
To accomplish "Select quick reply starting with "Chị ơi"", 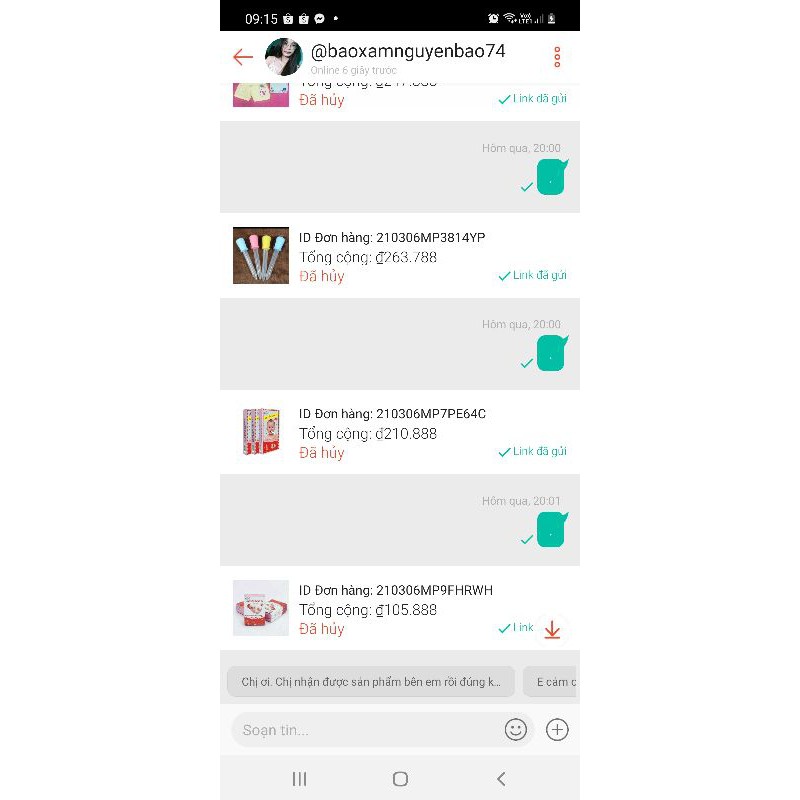I will (370, 682).
